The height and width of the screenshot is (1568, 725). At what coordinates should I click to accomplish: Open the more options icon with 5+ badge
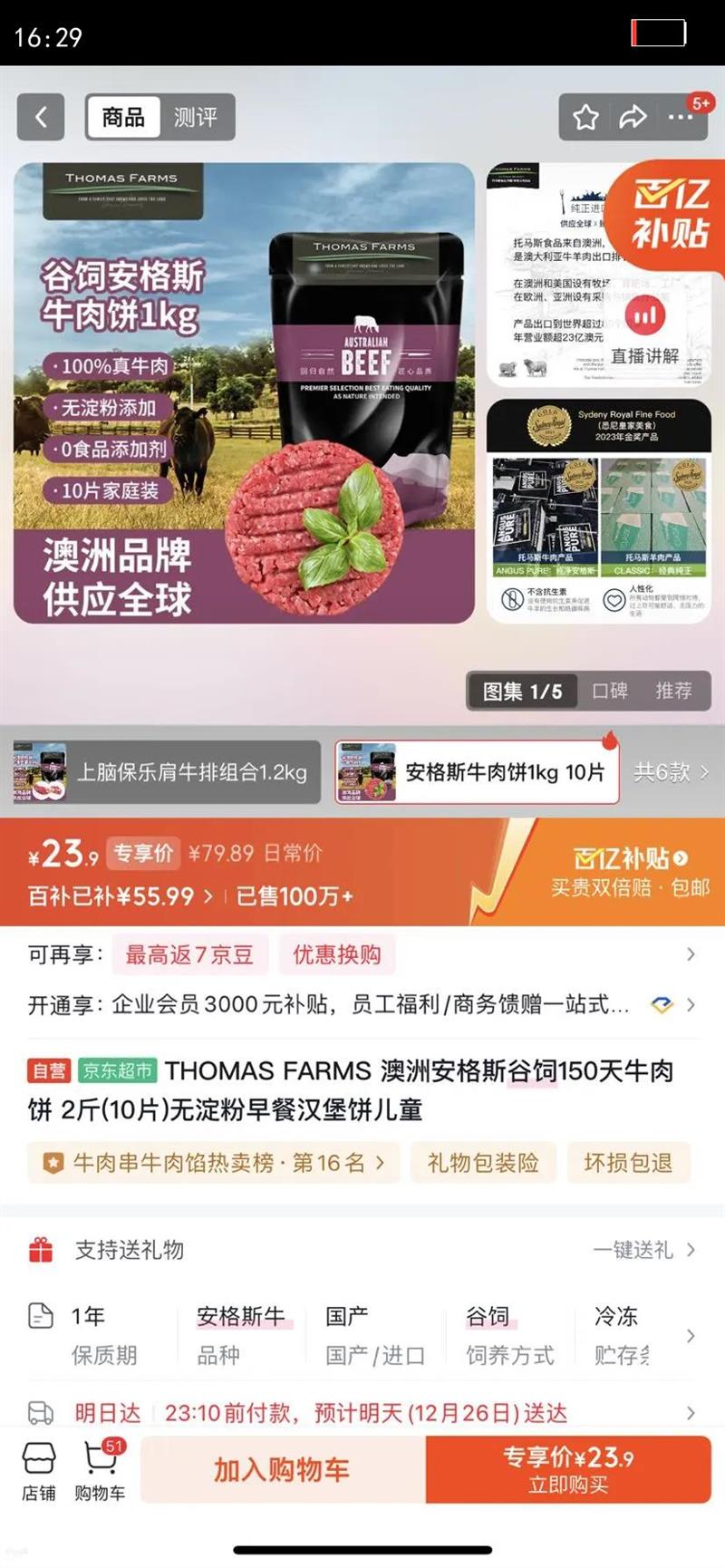678,117
